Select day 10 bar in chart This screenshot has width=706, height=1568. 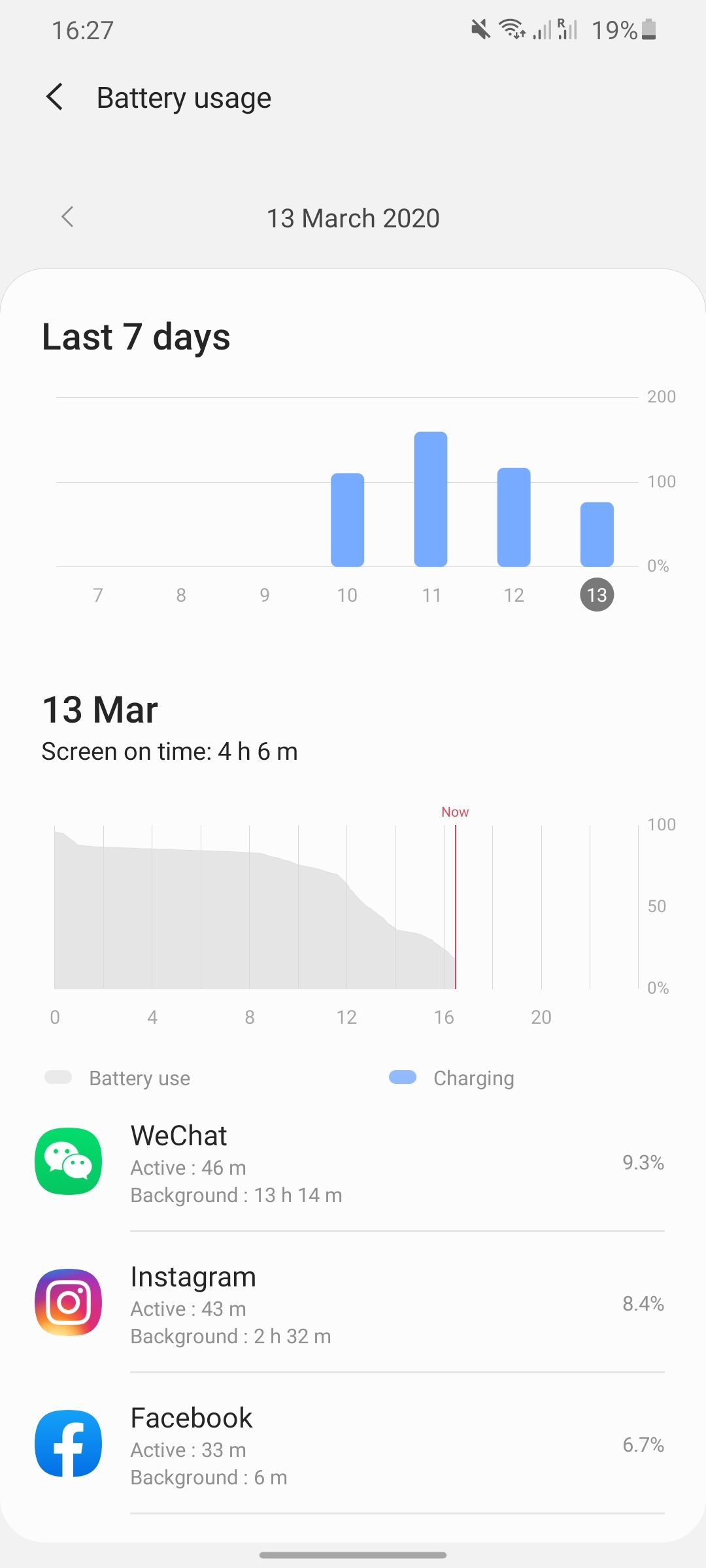347,520
